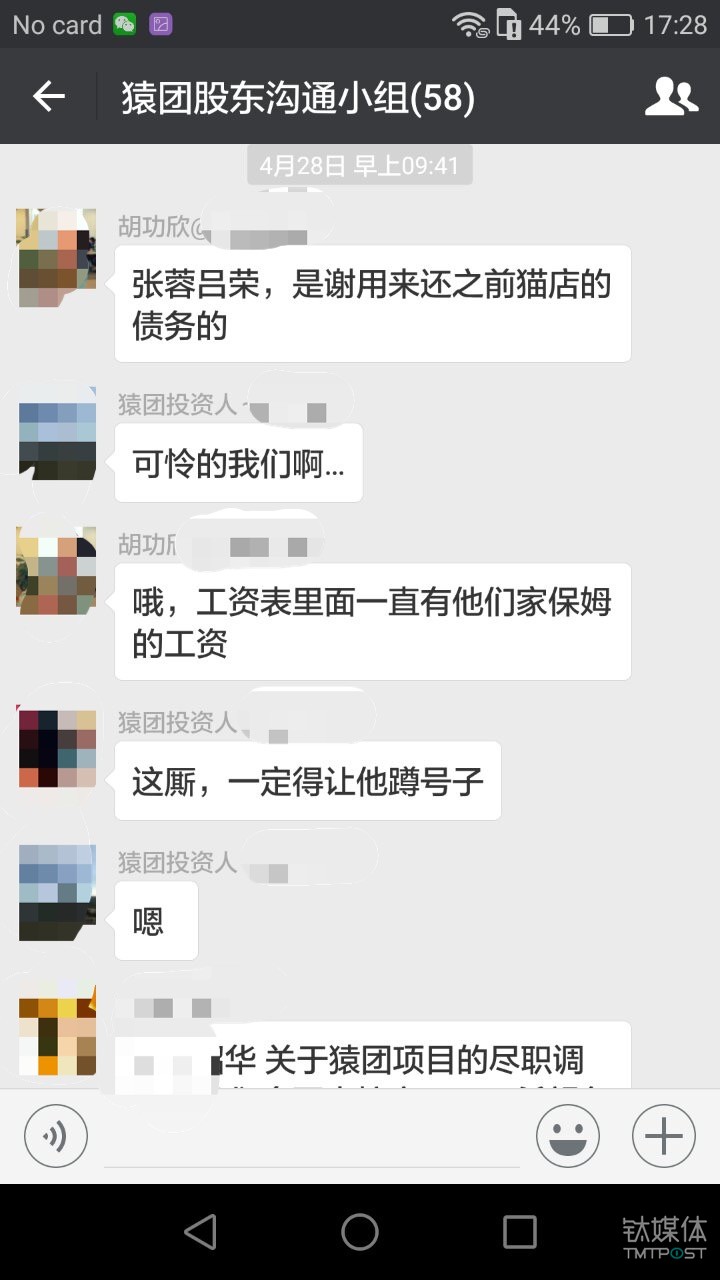Switch to voice message input

point(56,1136)
